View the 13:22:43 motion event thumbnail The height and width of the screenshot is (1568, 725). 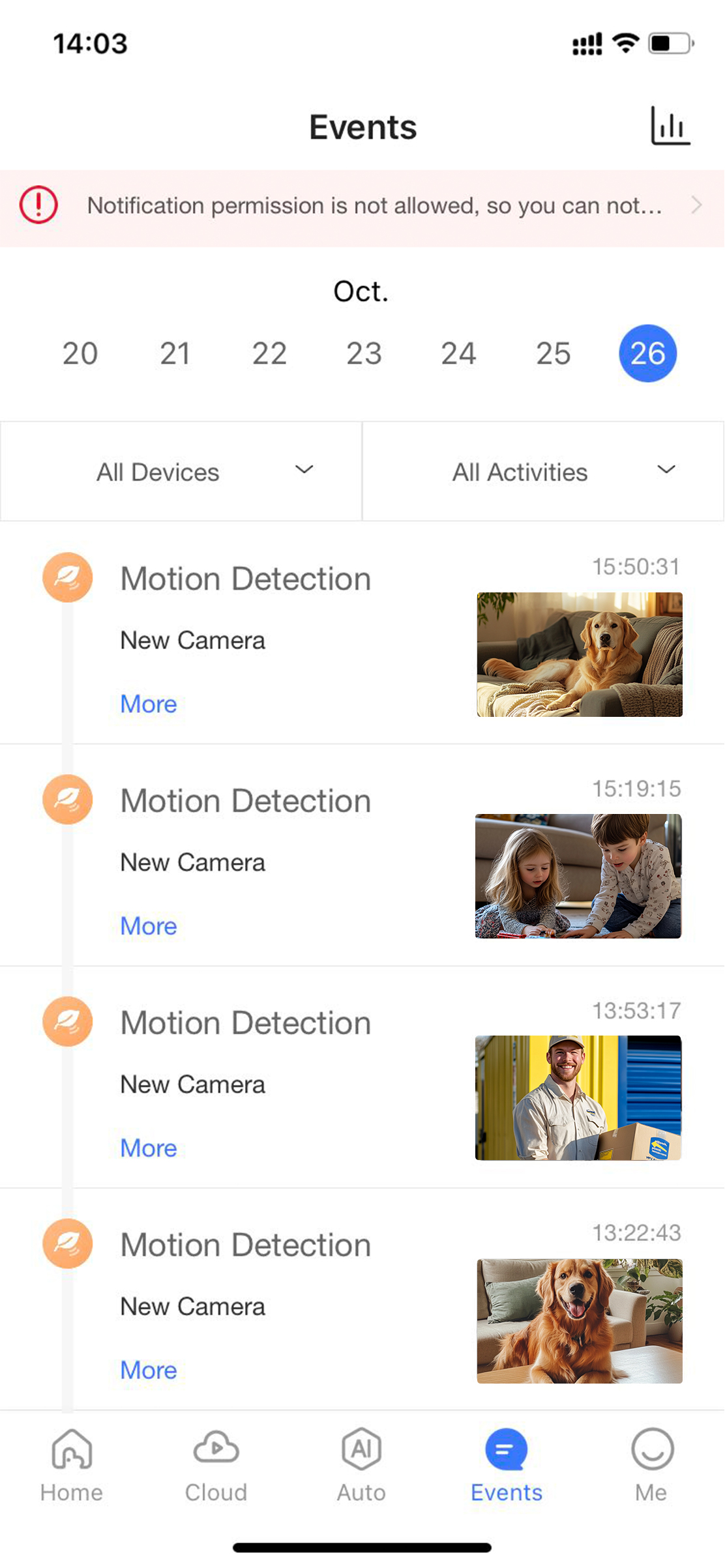(x=580, y=1321)
